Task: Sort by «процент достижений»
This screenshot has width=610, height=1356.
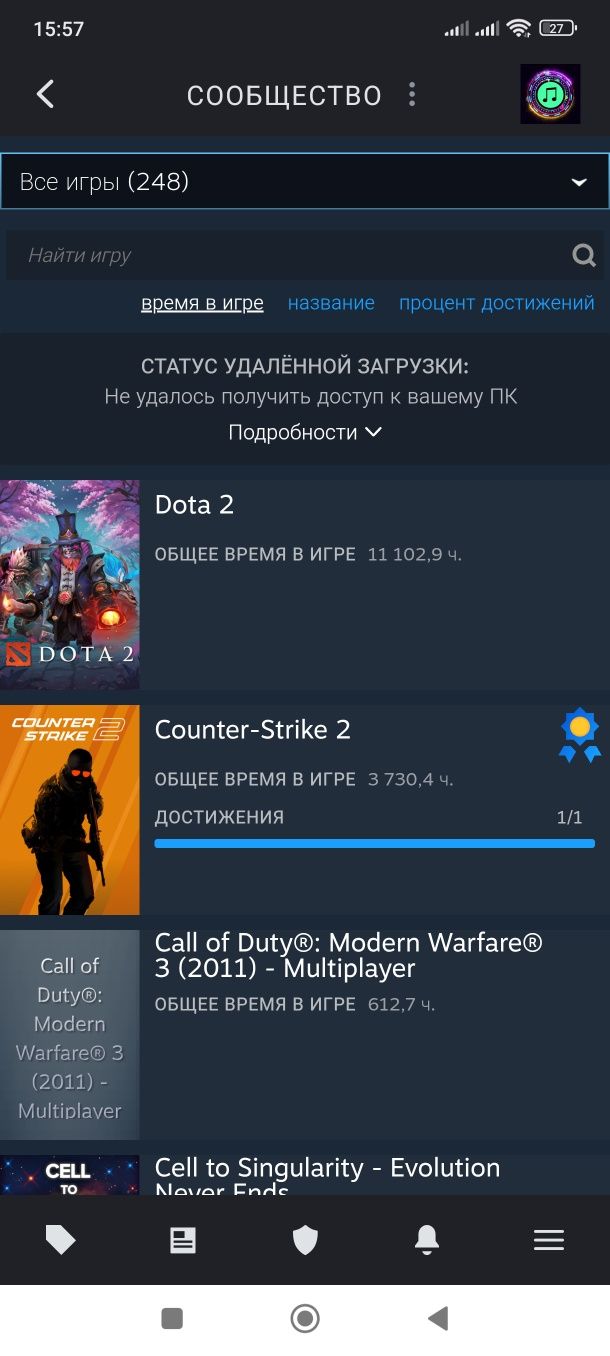Action: [496, 303]
